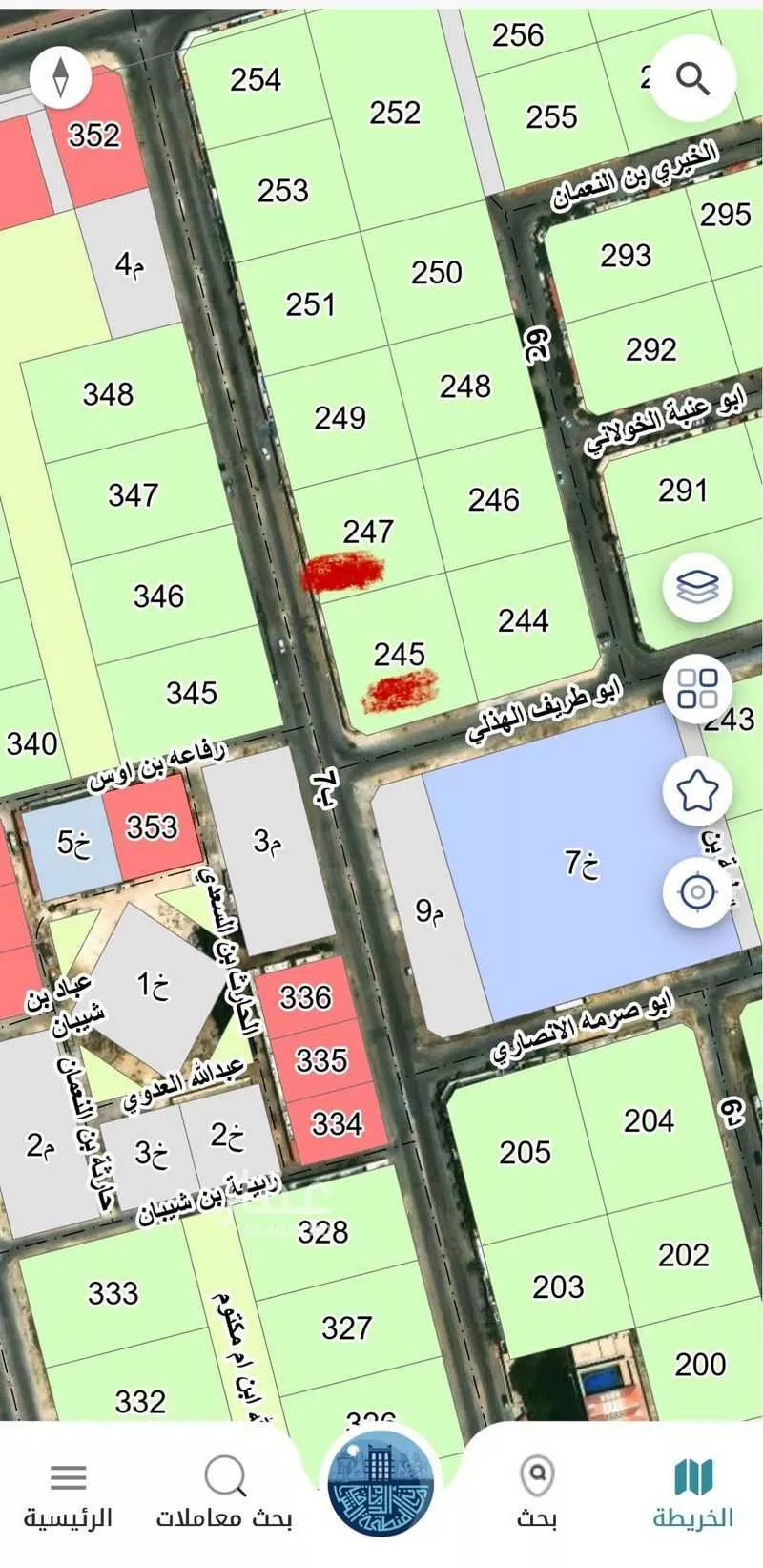Center map on my location
The height and width of the screenshot is (1568, 763).
click(x=697, y=892)
